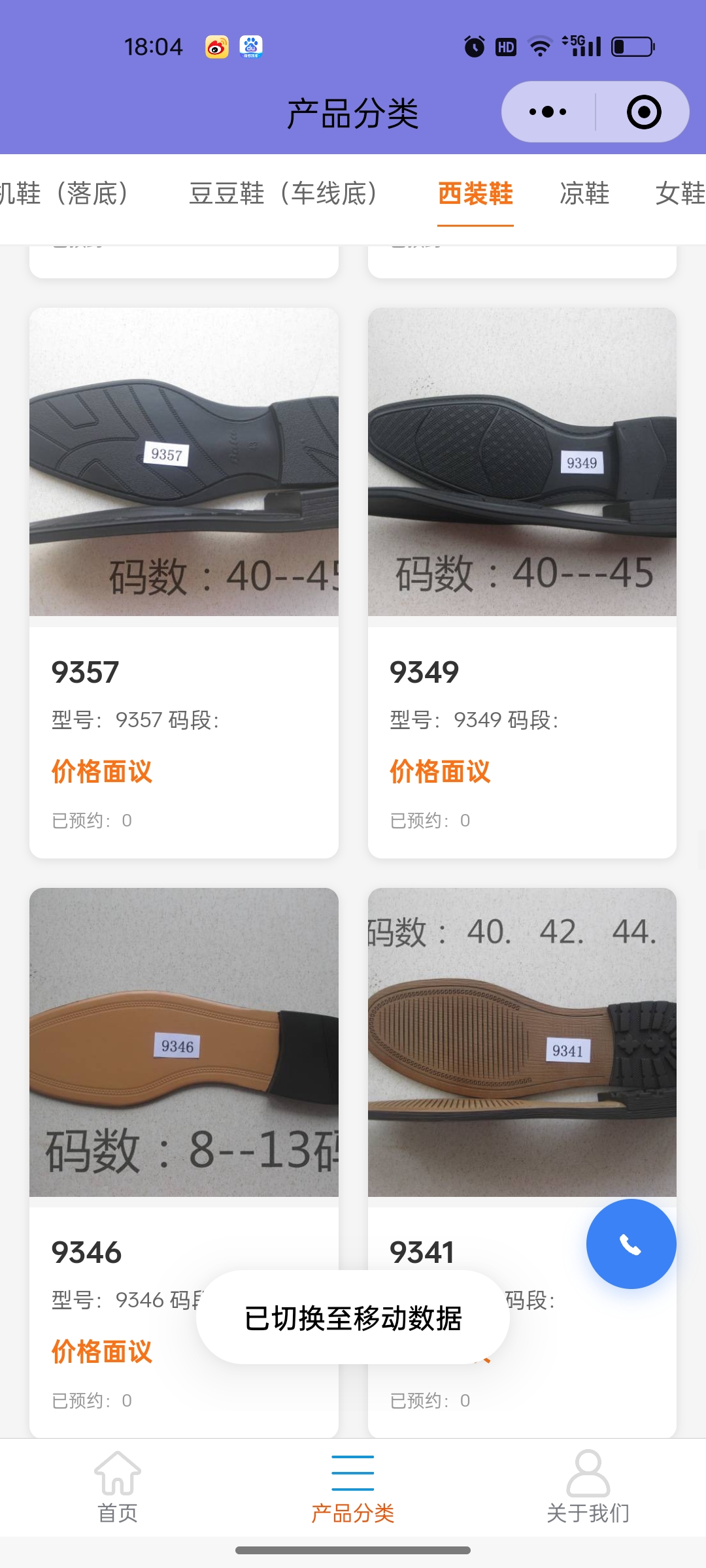Select the 西装鞋 category tab
Viewport: 706px width, 1568px height.
click(475, 194)
